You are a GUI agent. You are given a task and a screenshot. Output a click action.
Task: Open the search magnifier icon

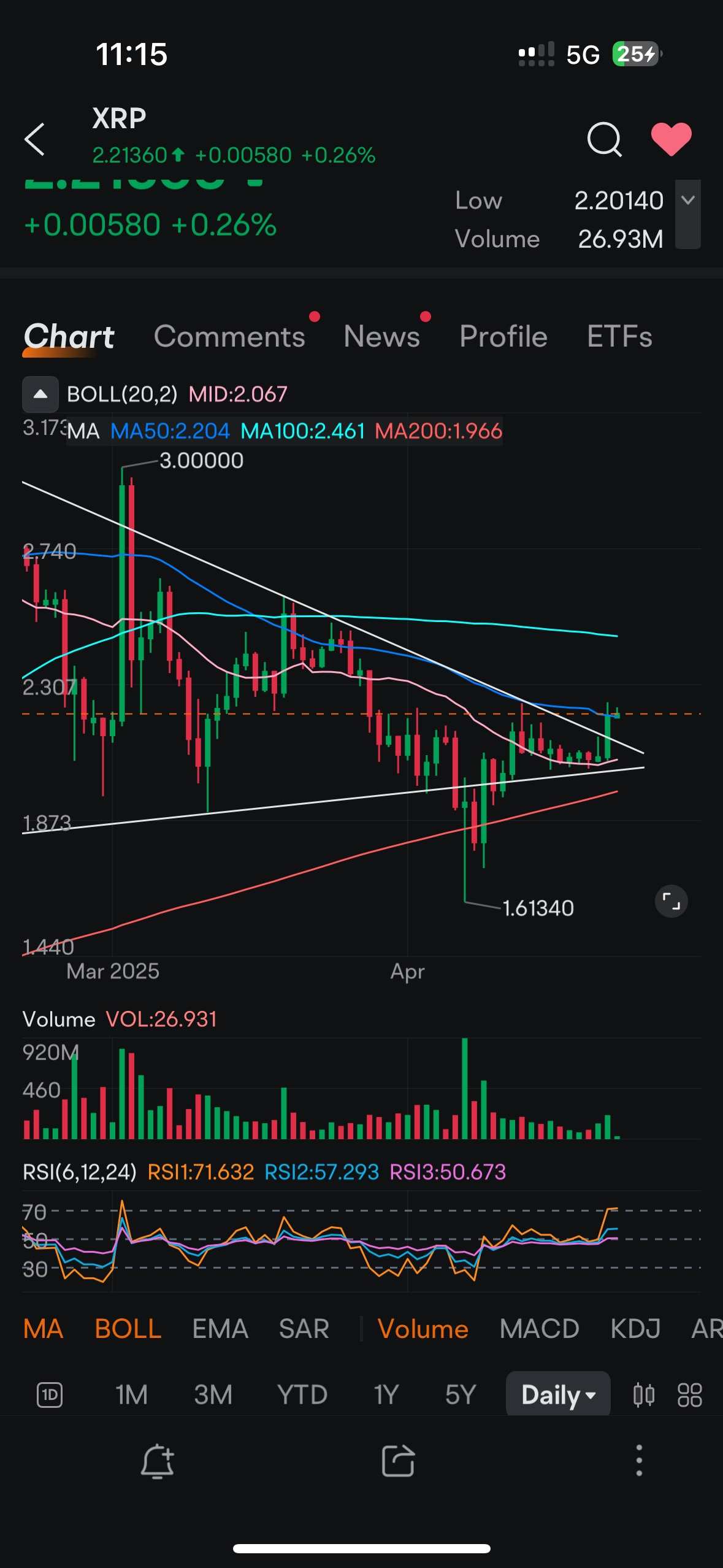604,139
